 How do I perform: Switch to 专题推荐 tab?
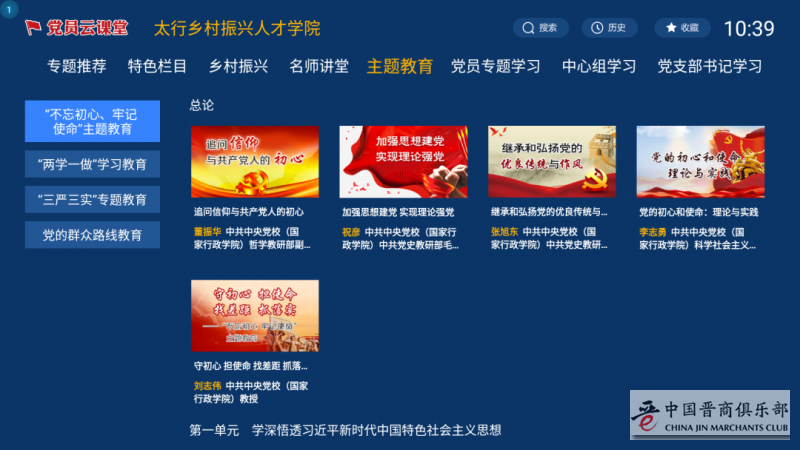77,67
